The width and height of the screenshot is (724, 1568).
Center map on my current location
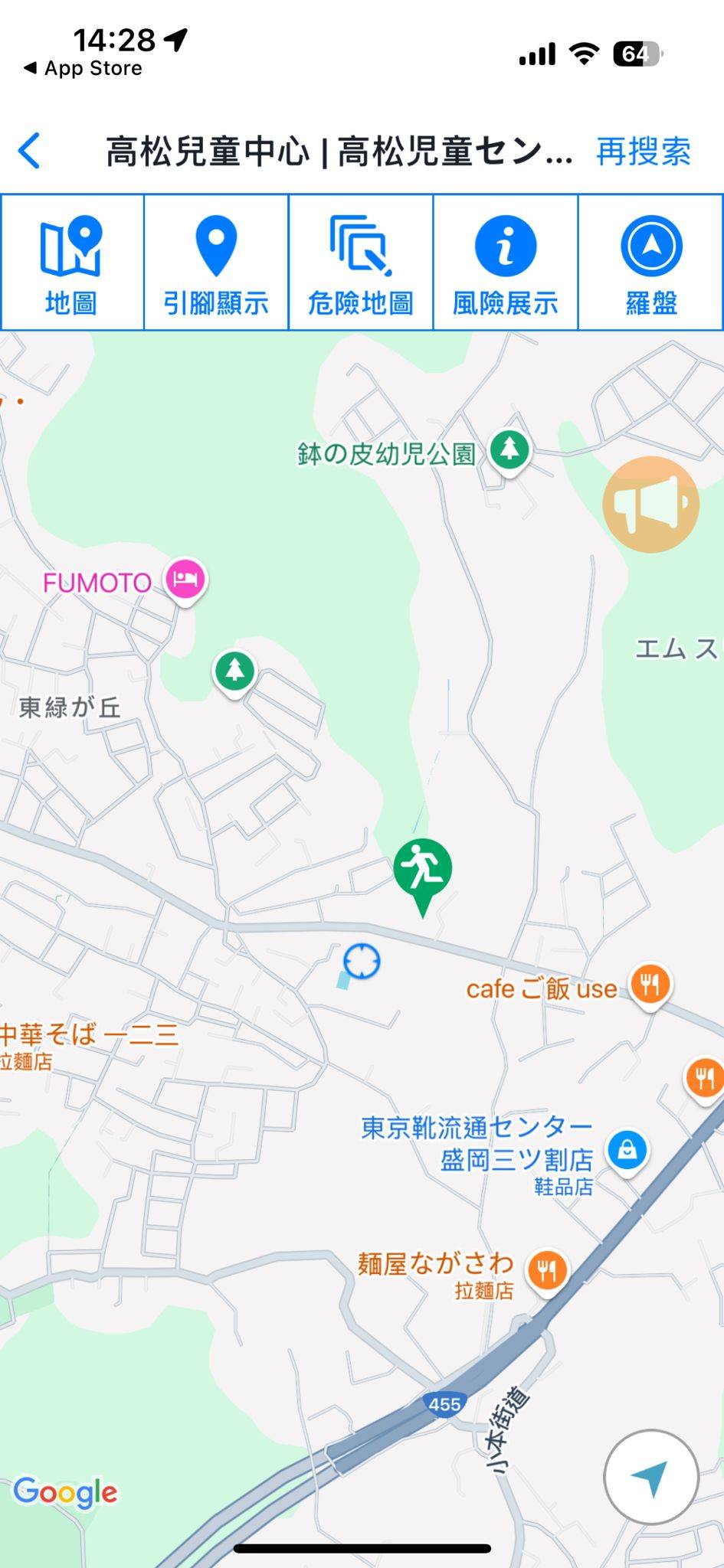[650, 1477]
